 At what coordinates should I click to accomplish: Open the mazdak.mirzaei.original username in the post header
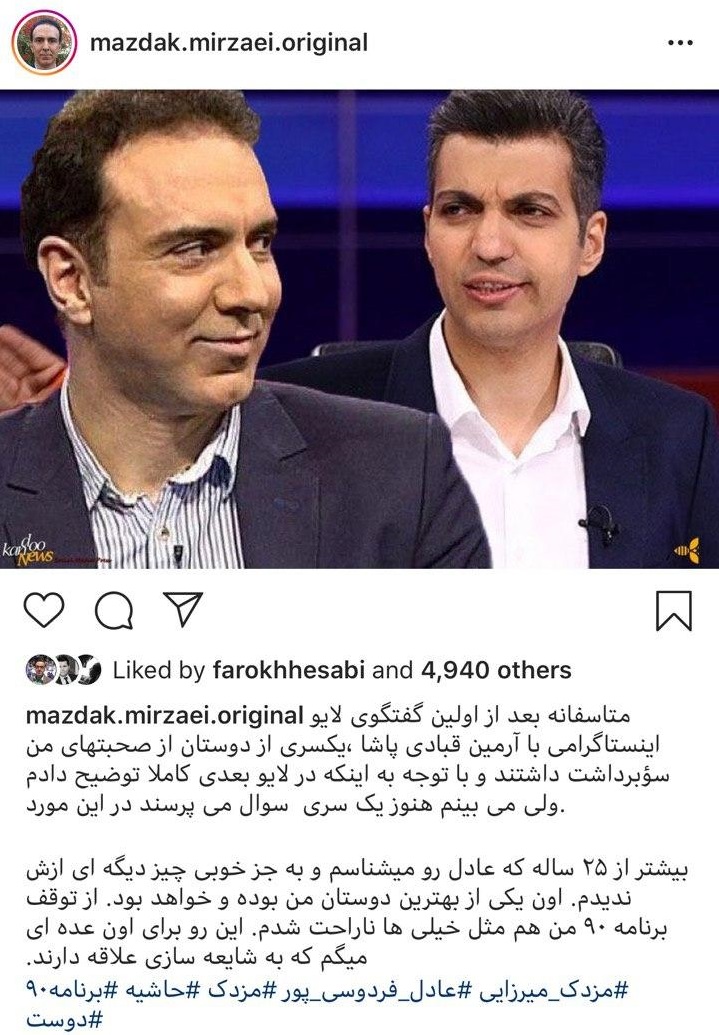pos(229,43)
